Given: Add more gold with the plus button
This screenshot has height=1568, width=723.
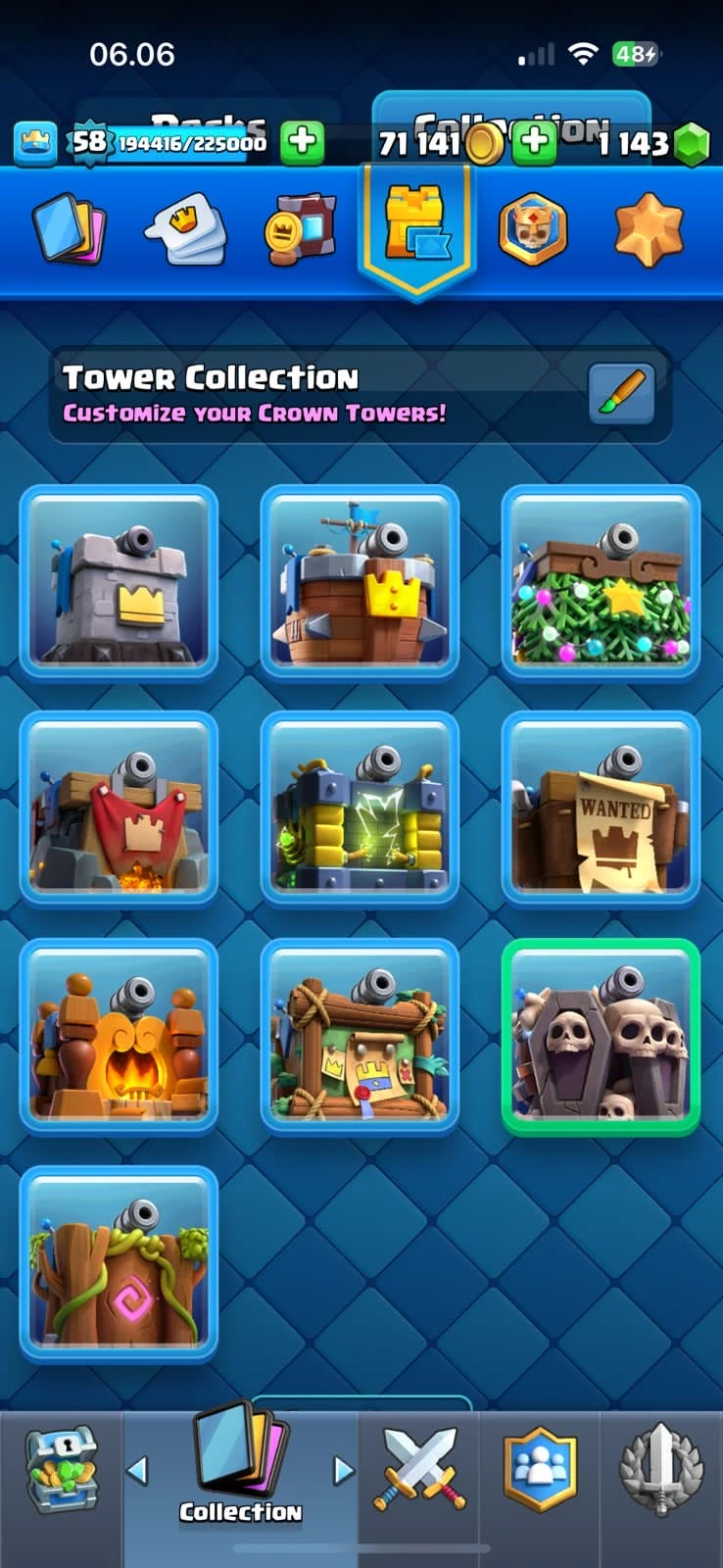Looking at the screenshot, I should pos(535,142).
